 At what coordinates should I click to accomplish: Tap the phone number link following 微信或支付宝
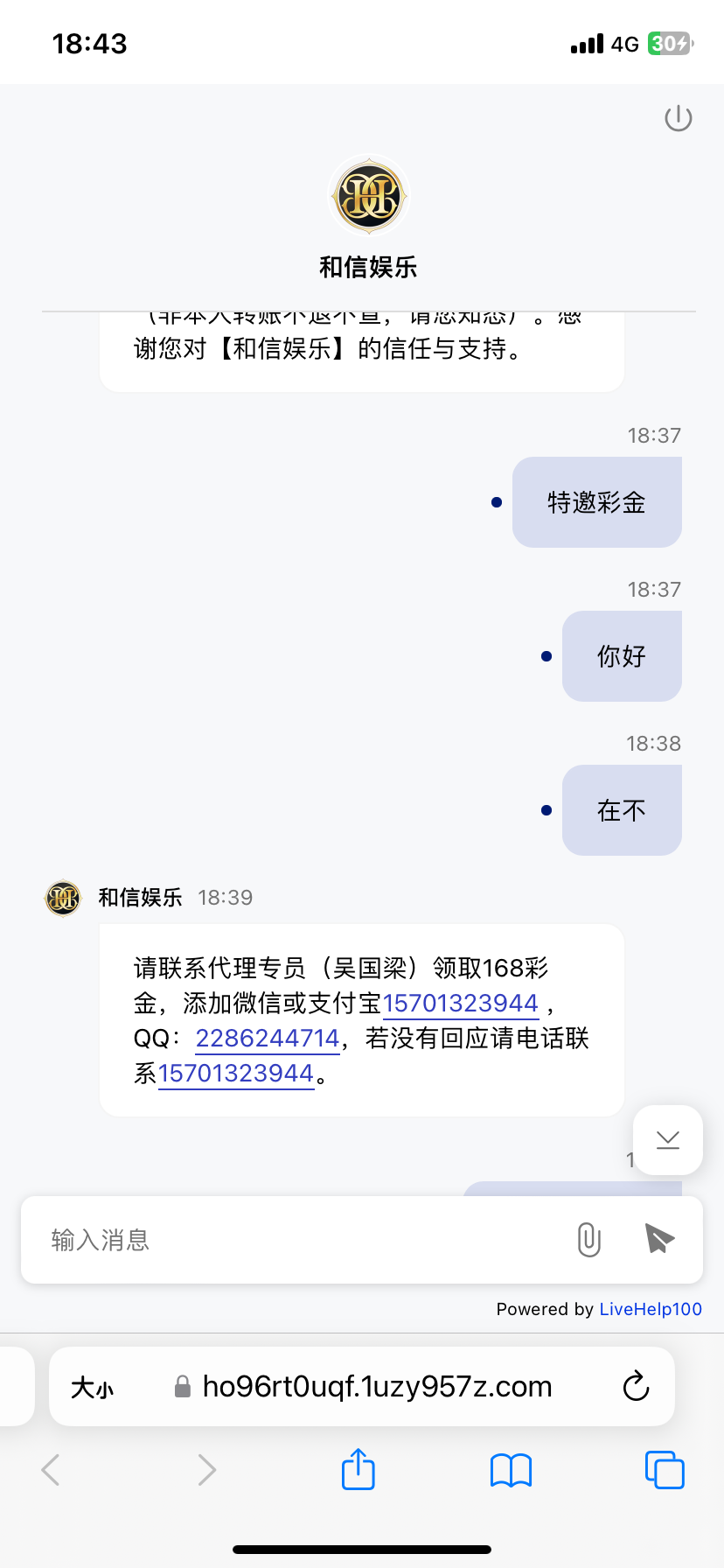460,1004
